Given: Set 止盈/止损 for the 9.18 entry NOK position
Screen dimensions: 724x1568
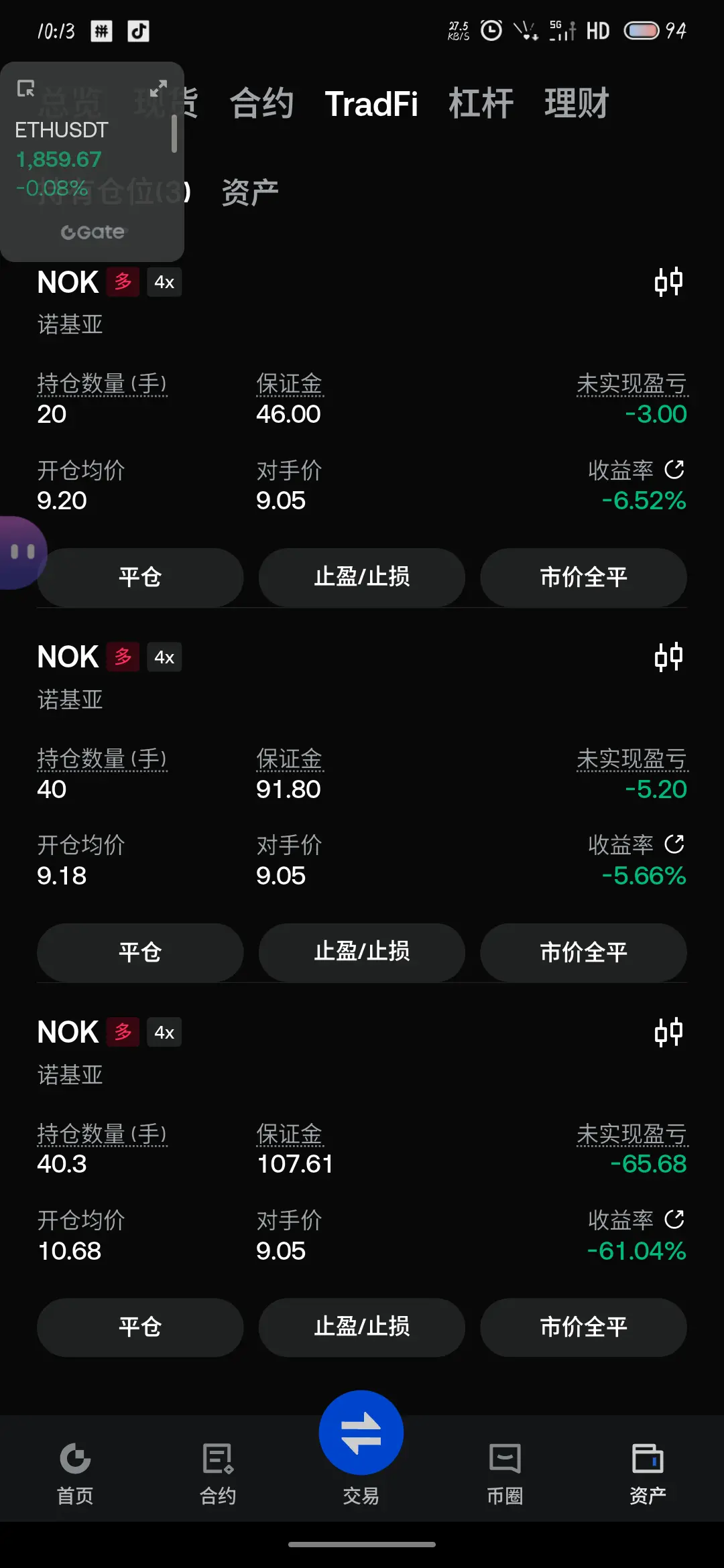Looking at the screenshot, I should point(362,952).
